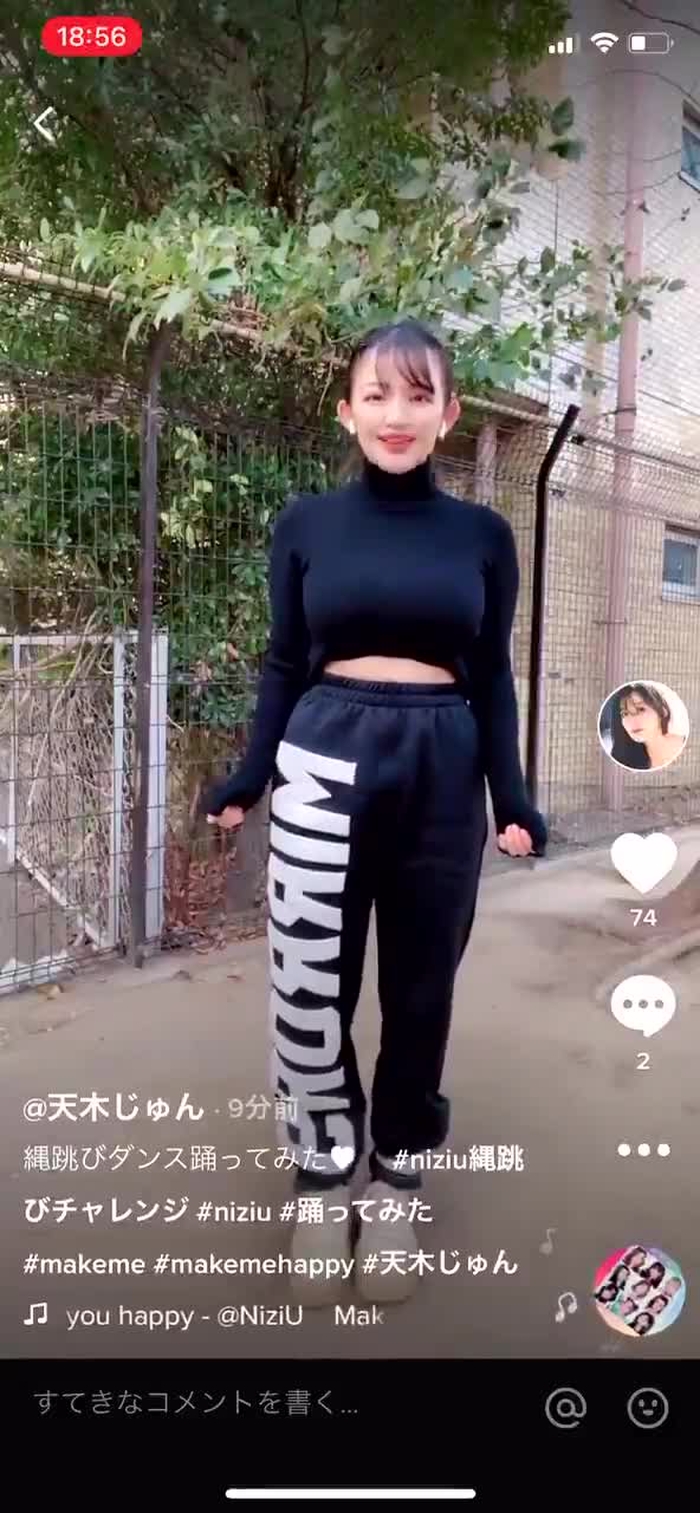Open the creator's profile avatar
The width and height of the screenshot is (700, 1513).
[x=643, y=726]
